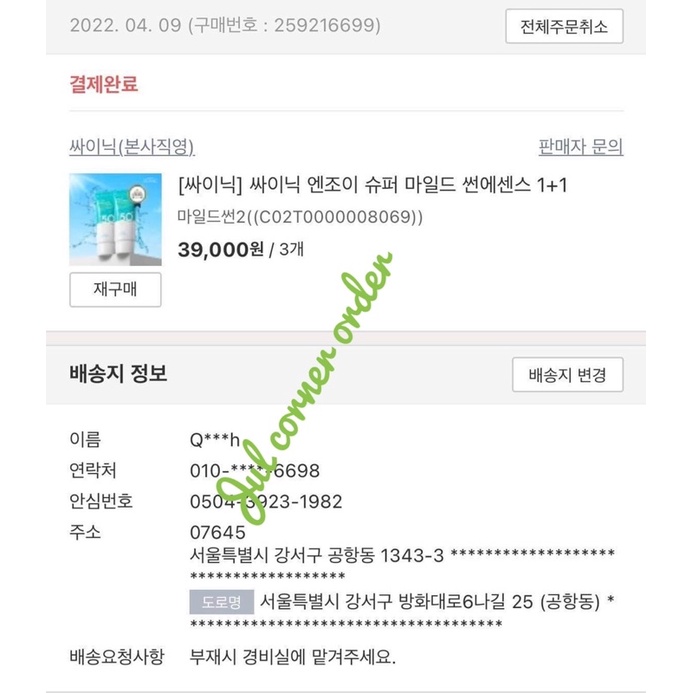Contact the seller via 판매자 문의
This screenshot has width=693, height=693.
[x=580, y=147]
